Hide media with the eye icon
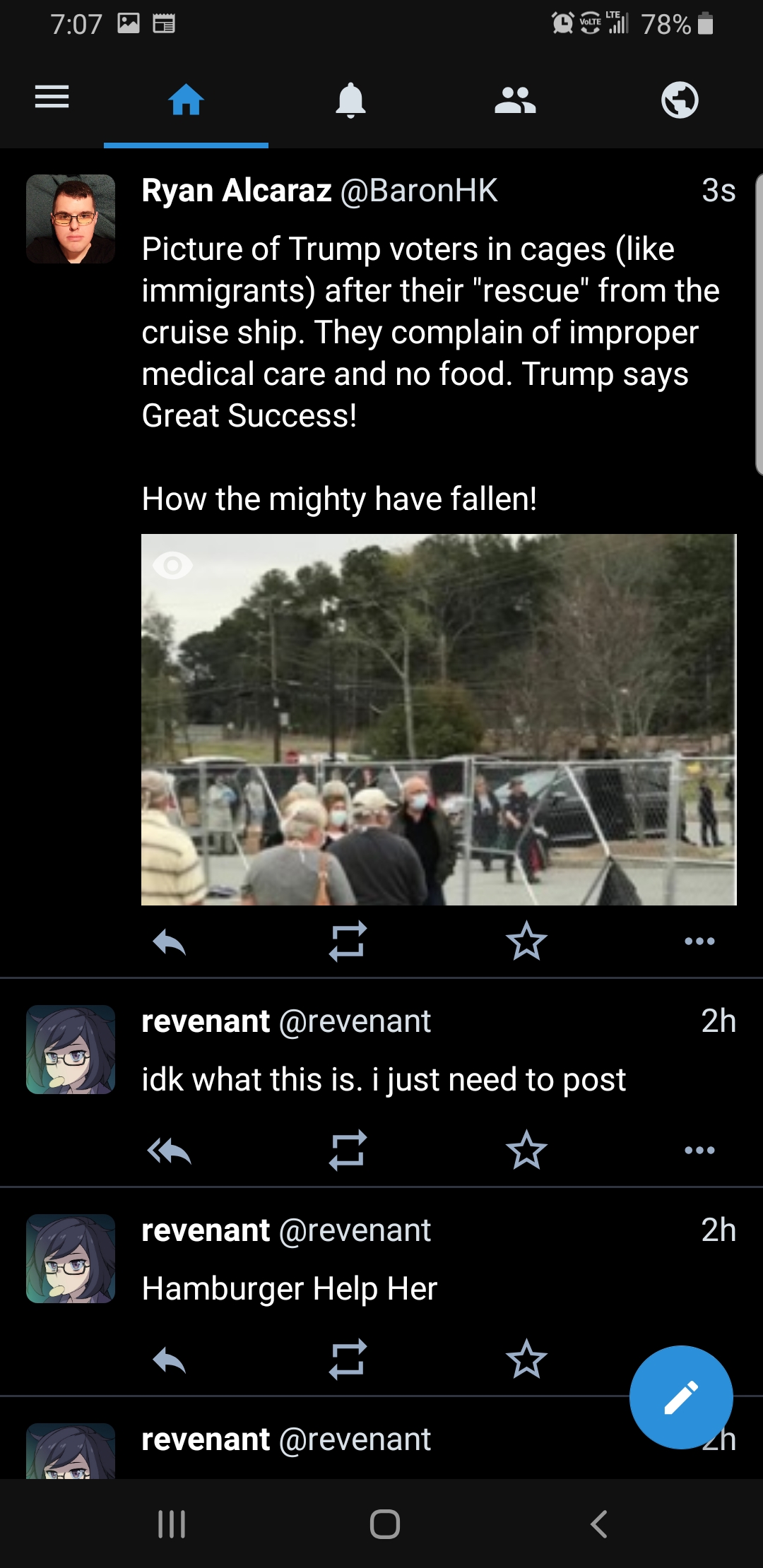Viewport: 763px width, 1568px height. point(172,565)
